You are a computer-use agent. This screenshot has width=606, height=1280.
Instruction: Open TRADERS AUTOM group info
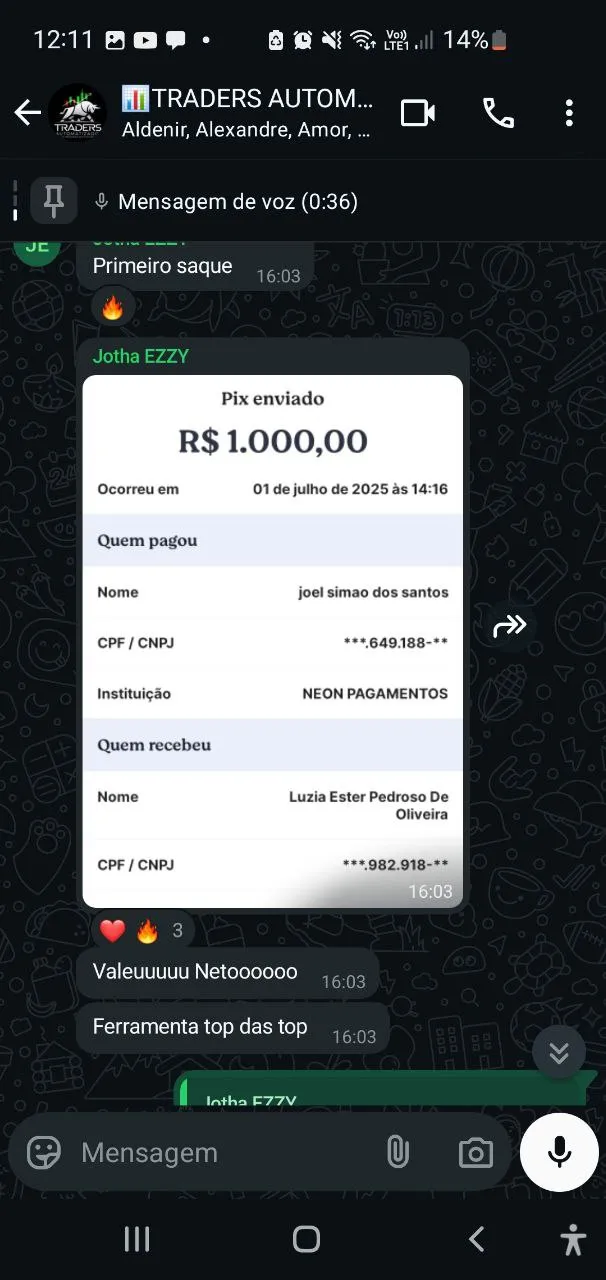pos(245,112)
